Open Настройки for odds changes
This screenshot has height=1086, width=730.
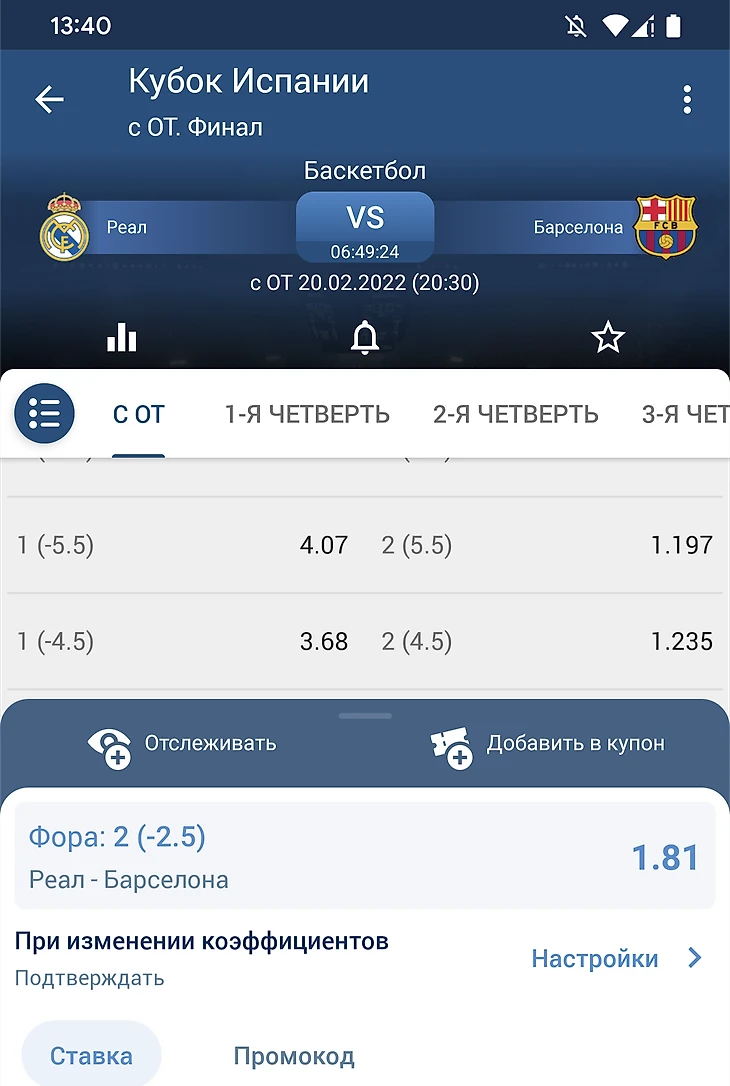pyautogui.click(x=616, y=959)
